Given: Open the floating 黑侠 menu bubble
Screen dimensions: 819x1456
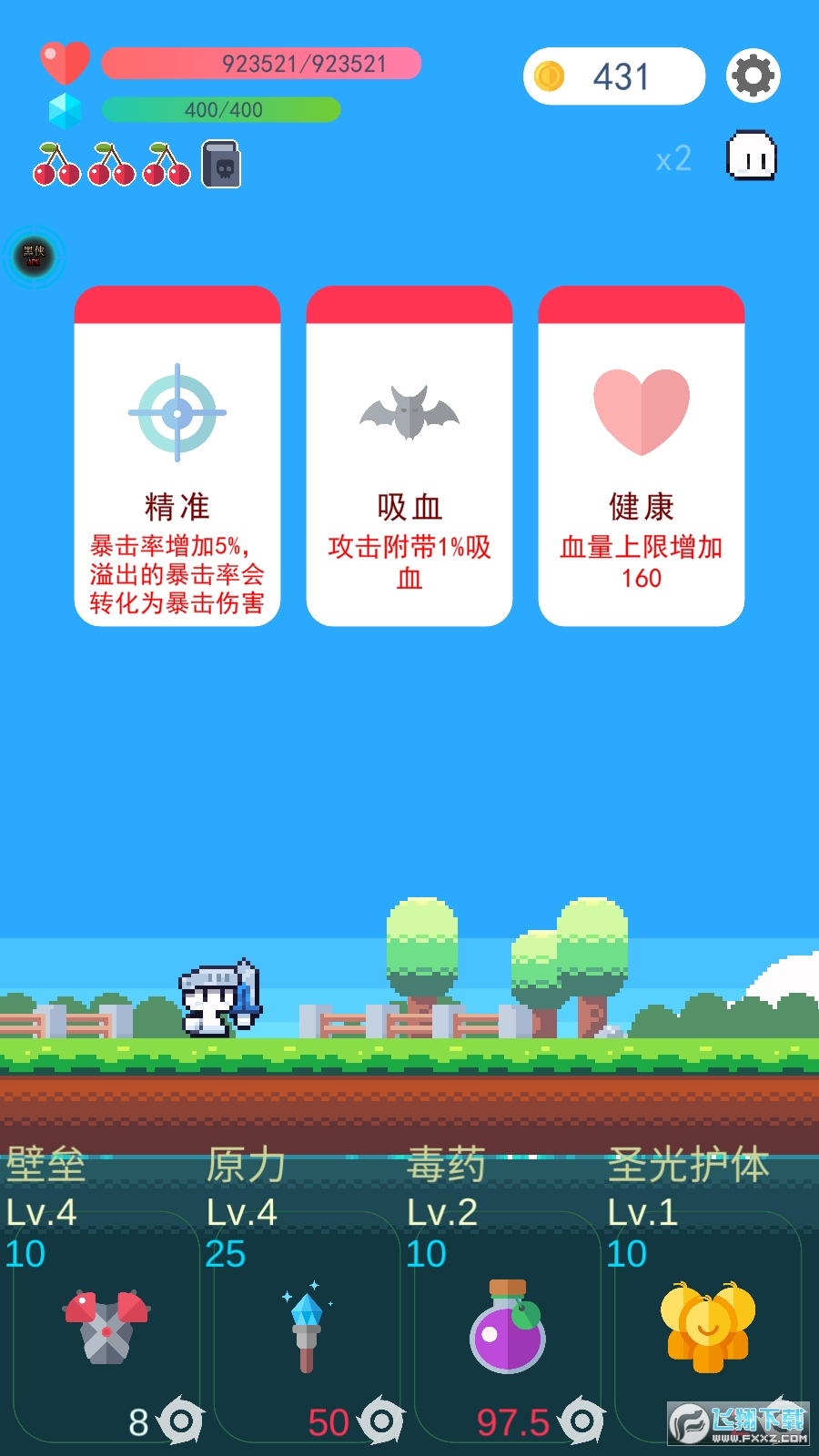Looking at the screenshot, I should pyautogui.click(x=35, y=258).
